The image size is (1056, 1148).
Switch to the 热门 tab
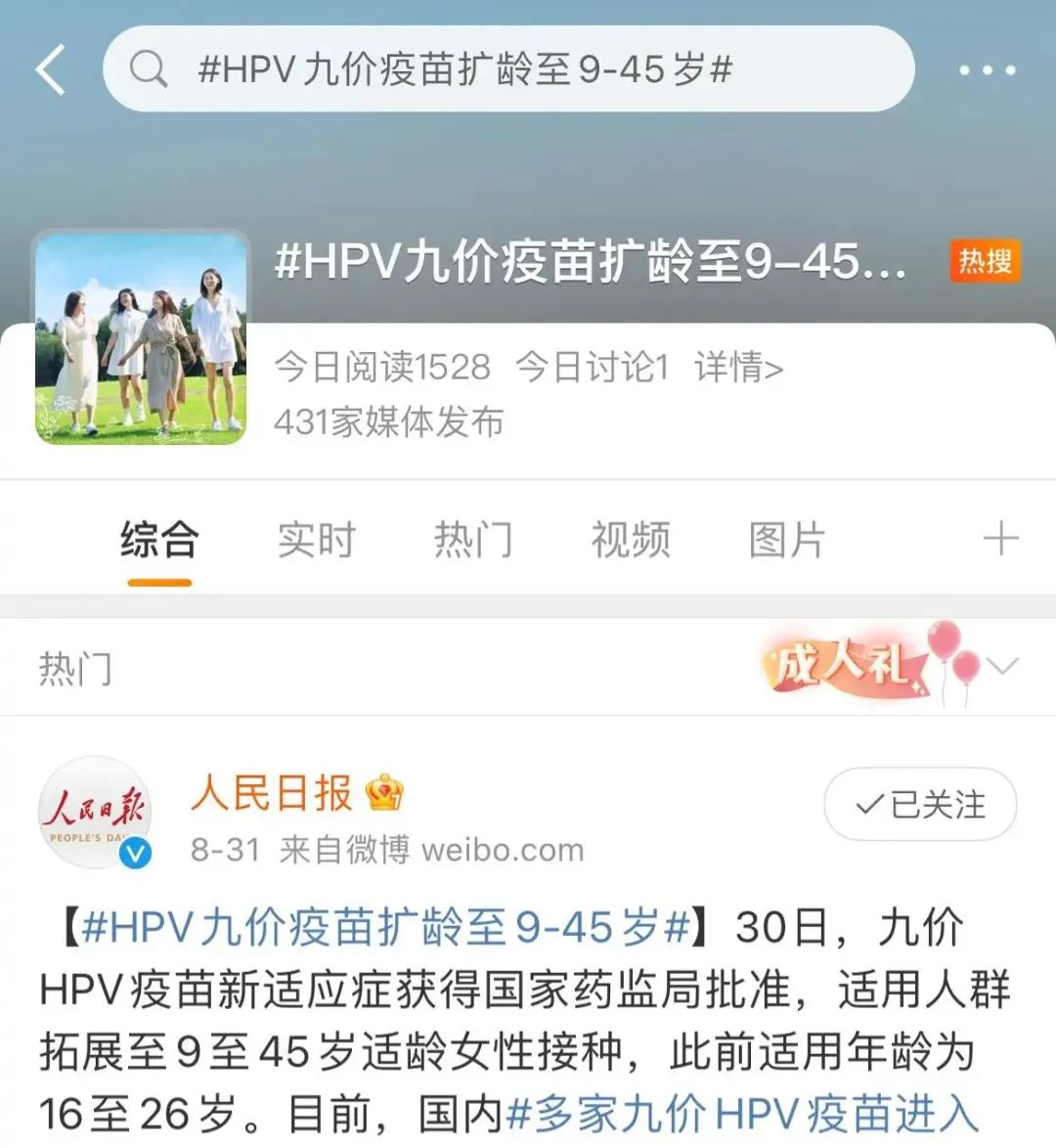point(473,540)
